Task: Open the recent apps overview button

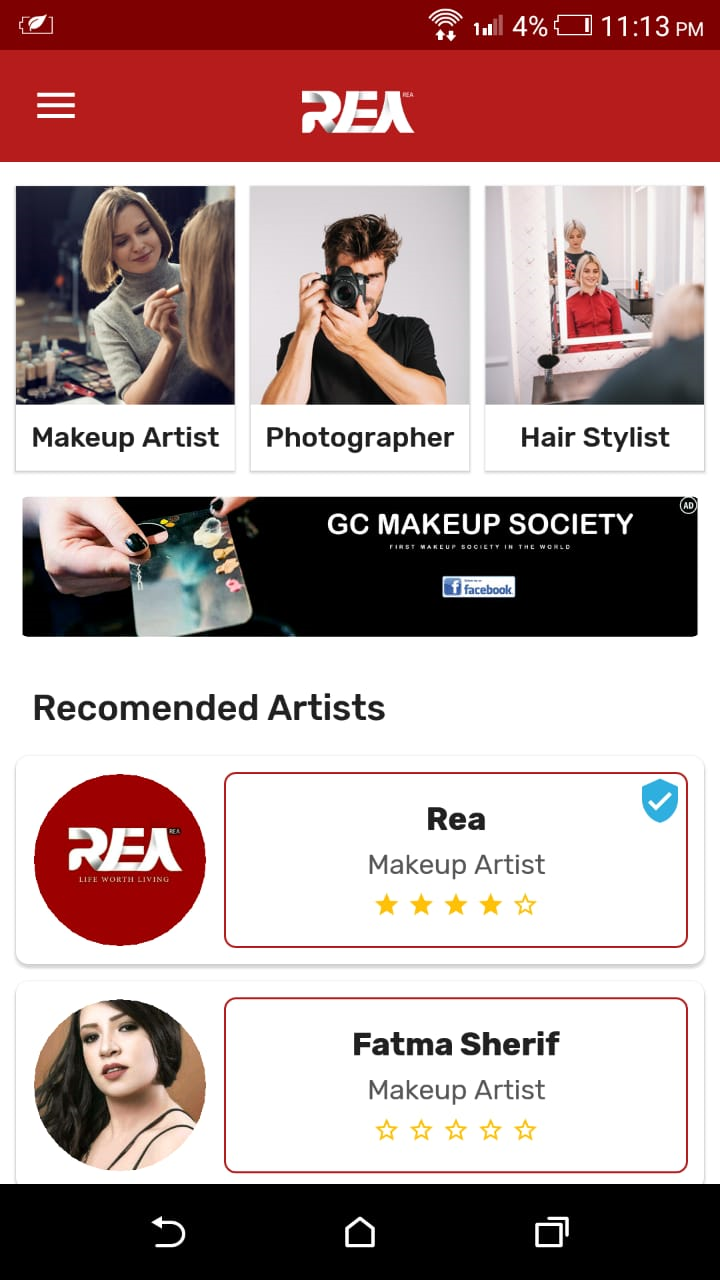Action: point(550,1233)
